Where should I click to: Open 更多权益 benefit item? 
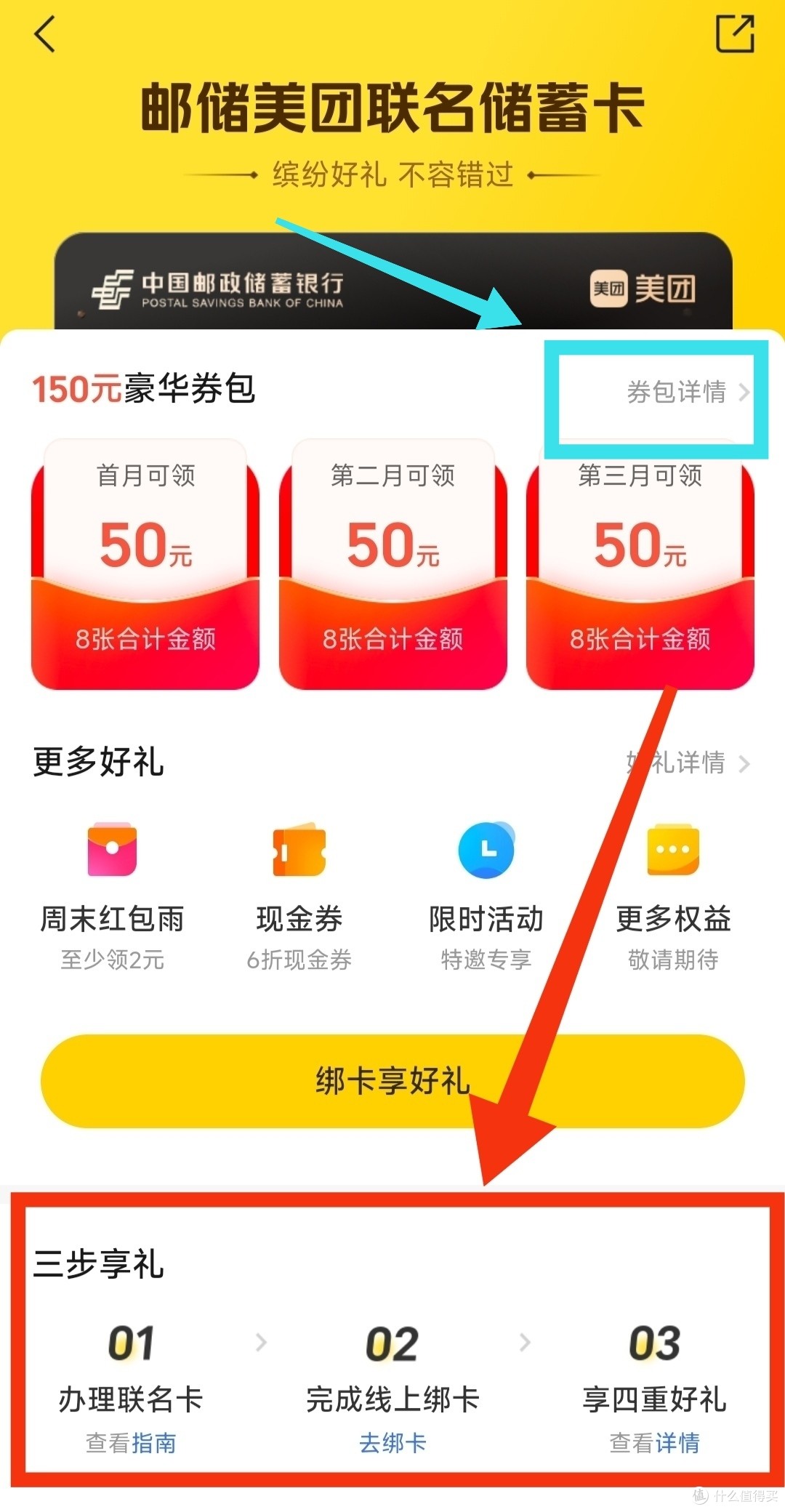(x=673, y=894)
